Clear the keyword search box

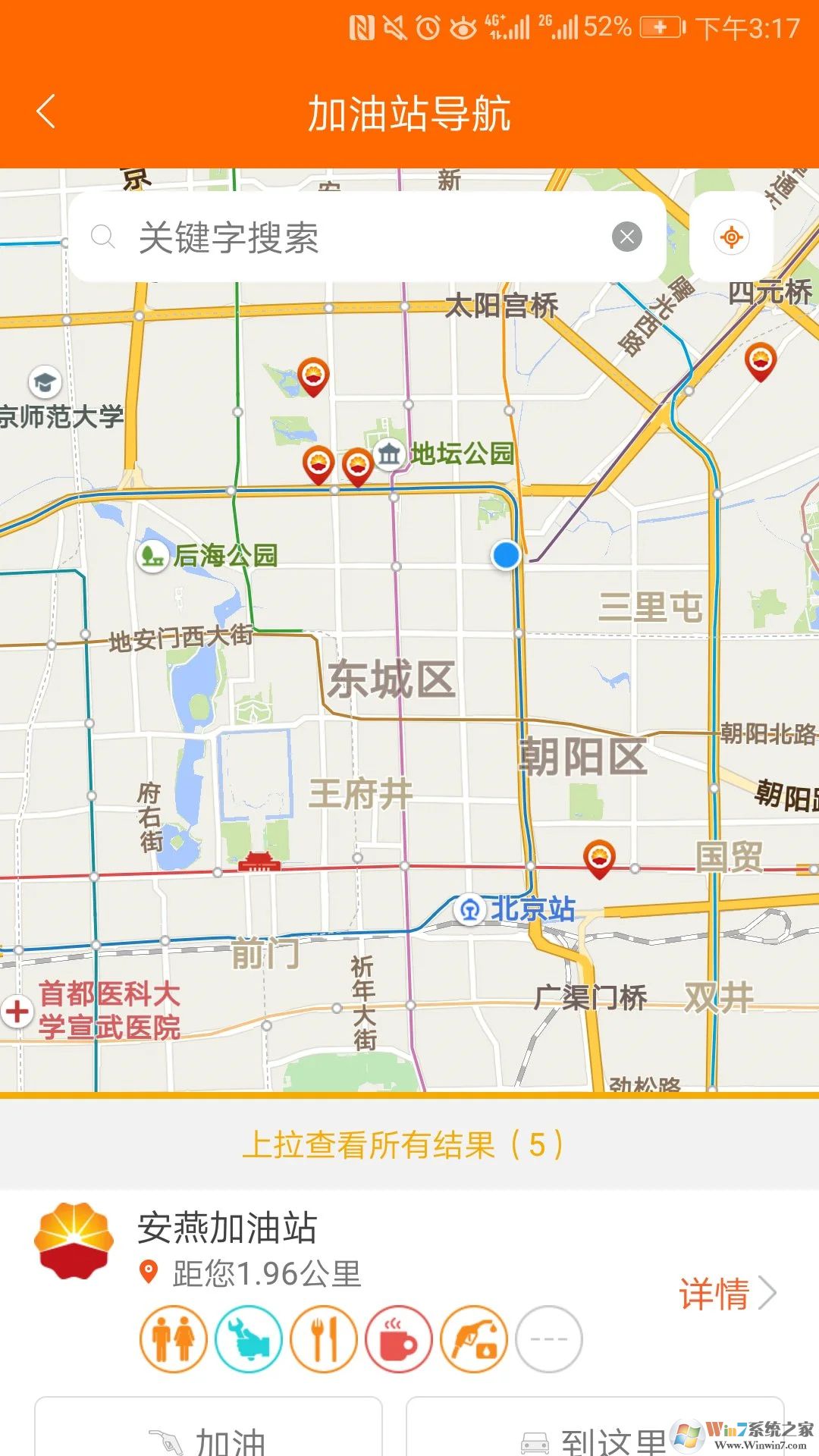click(x=626, y=237)
